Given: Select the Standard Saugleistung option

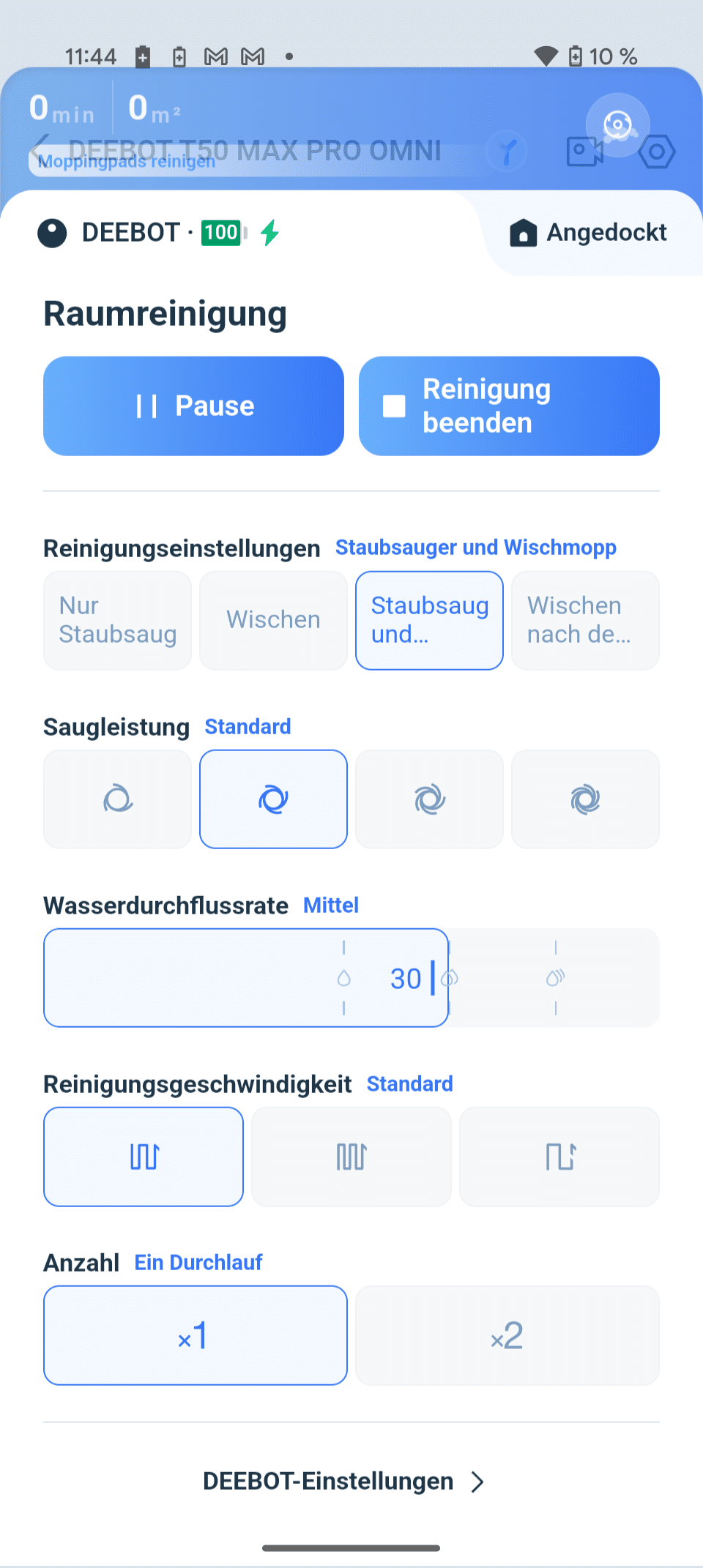Looking at the screenshot, I should tap(273, 799).
